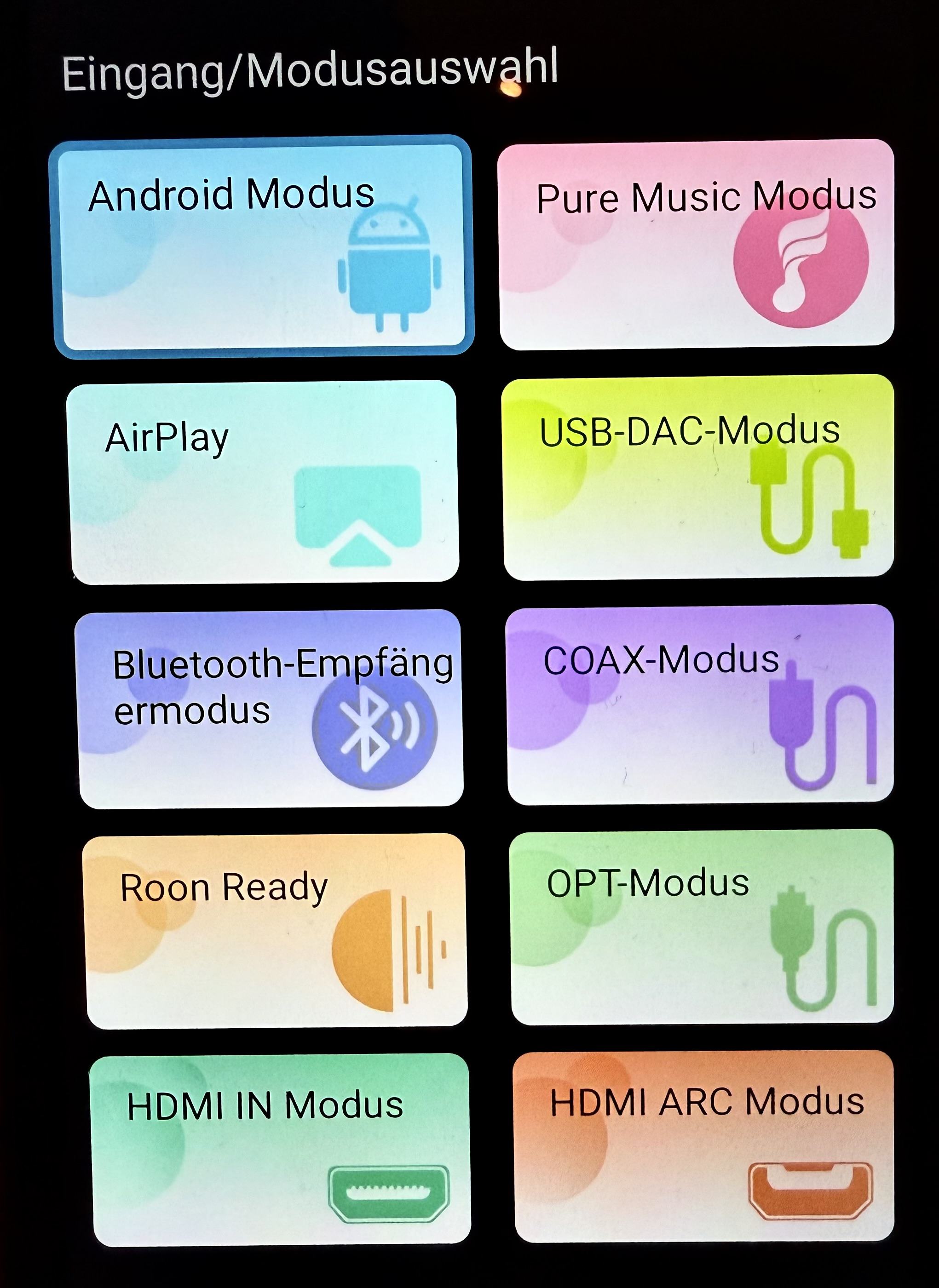Choose the USB-DAC-Modus card
939x1288 pixels.
tap(698, 478)
